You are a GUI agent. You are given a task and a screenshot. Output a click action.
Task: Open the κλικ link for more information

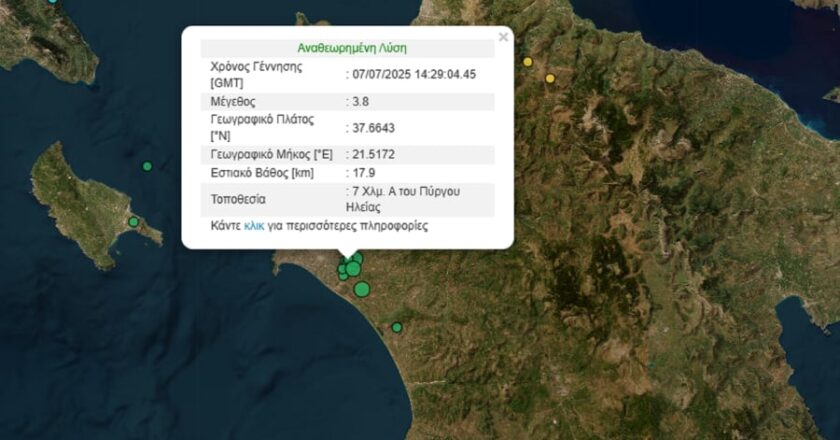[x=253, y=226]
